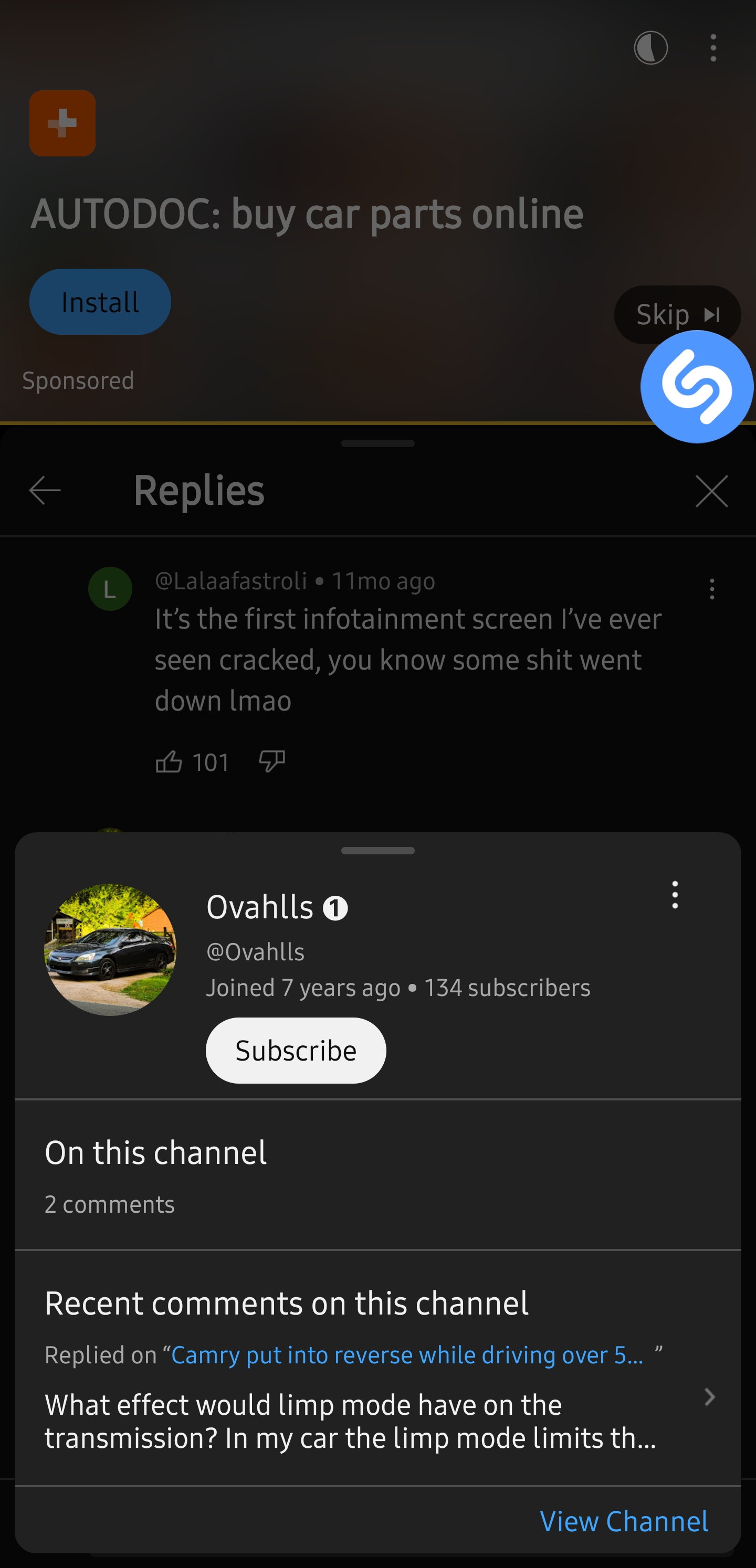
Task: Tap the floating Shazam button
Action: pyautogui.click(x=696, y=387)
